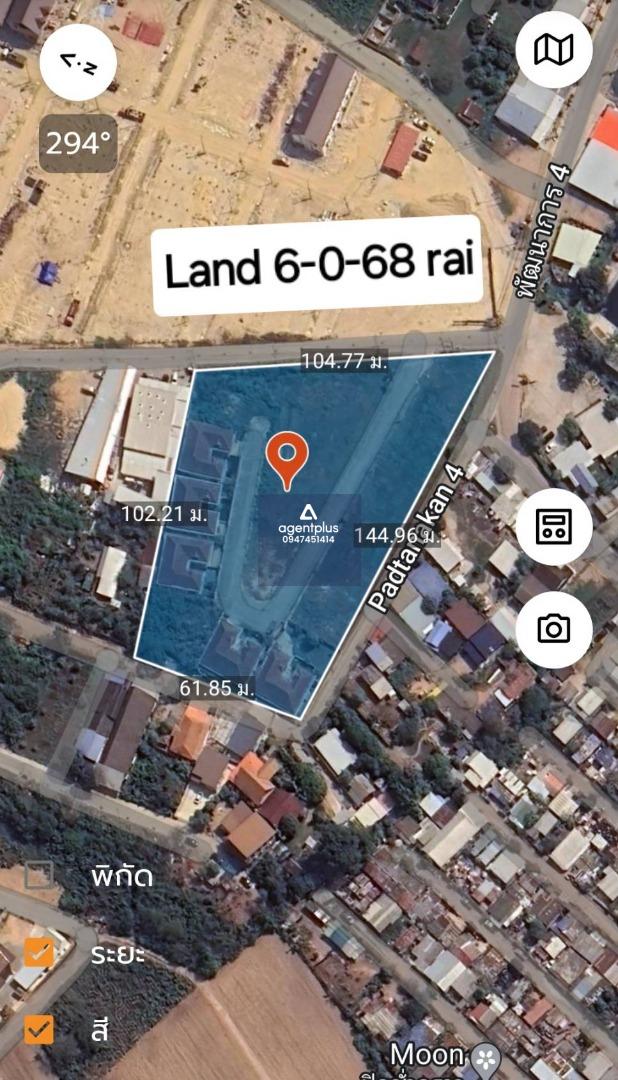Capture the map with the camera icon
The height and width of the screenshot is (1080, 618).
pos(553,629)
